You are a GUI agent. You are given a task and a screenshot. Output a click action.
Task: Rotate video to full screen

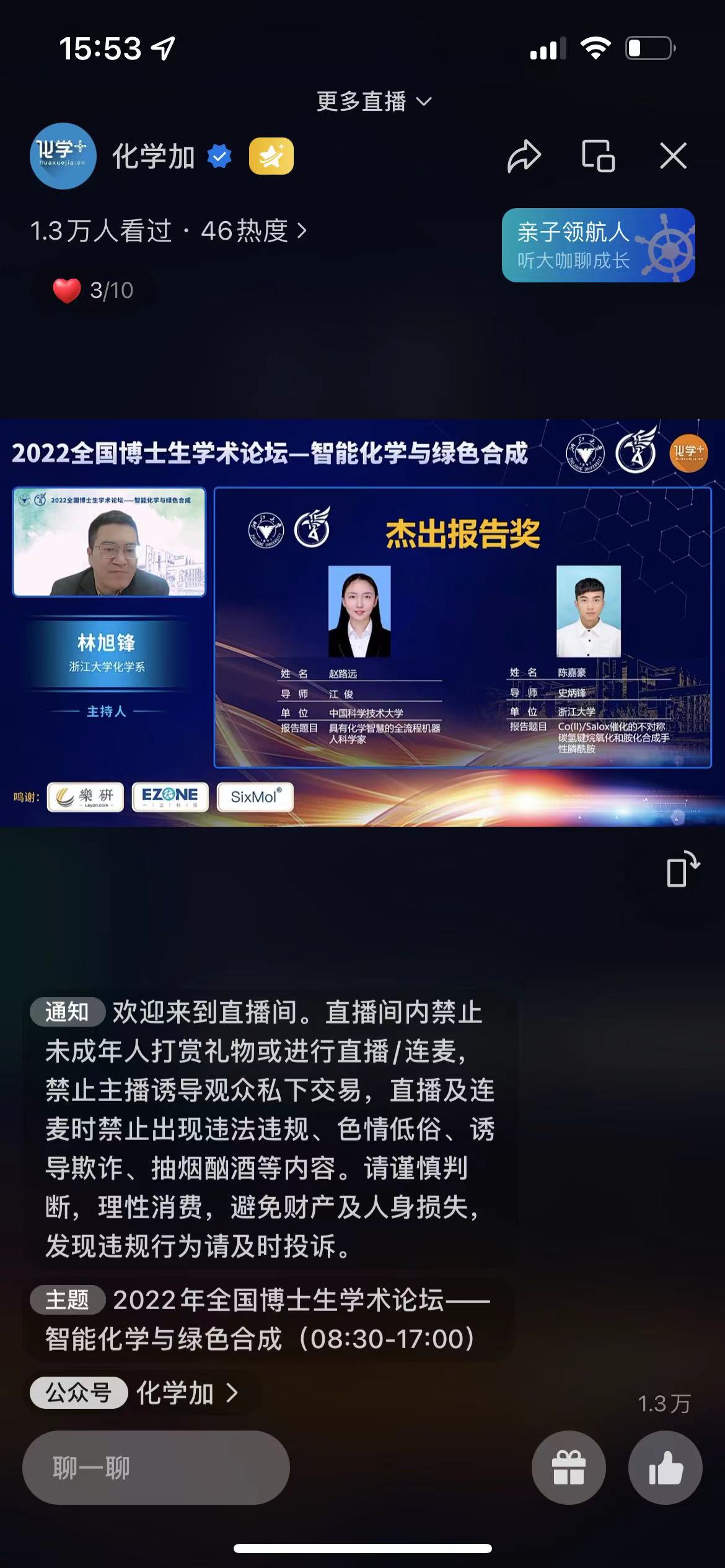click(x=682, y=869)
